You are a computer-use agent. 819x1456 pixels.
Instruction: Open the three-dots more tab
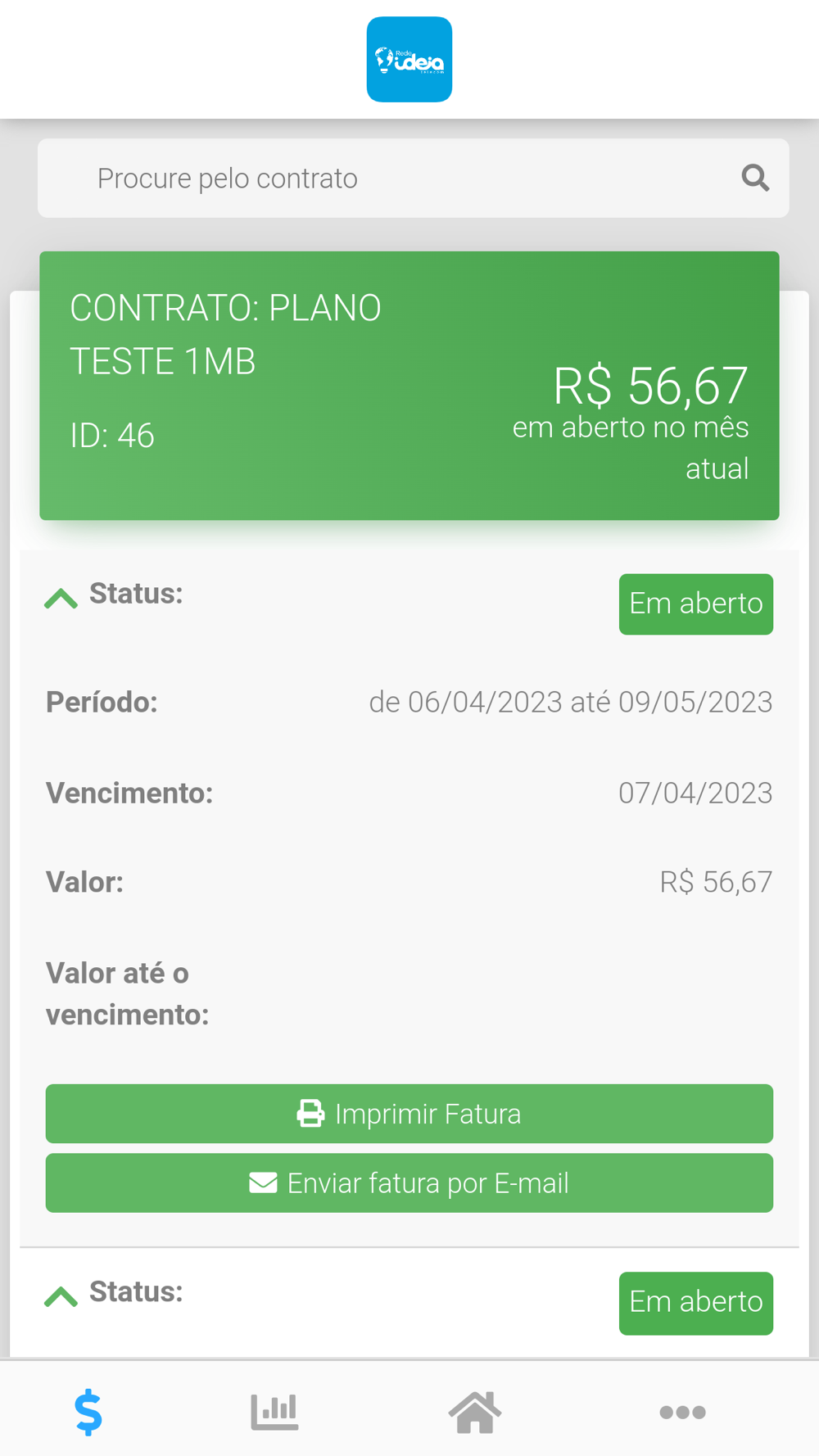(682, 1412)
